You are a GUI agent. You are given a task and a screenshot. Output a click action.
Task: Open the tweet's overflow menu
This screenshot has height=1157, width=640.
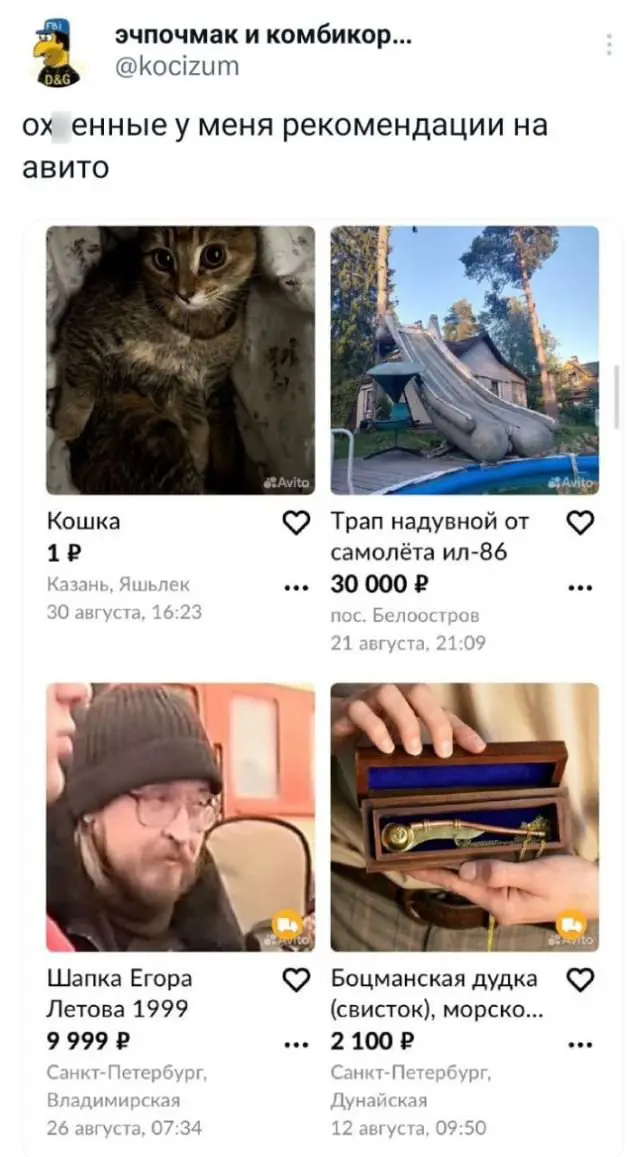coord(609,44)
